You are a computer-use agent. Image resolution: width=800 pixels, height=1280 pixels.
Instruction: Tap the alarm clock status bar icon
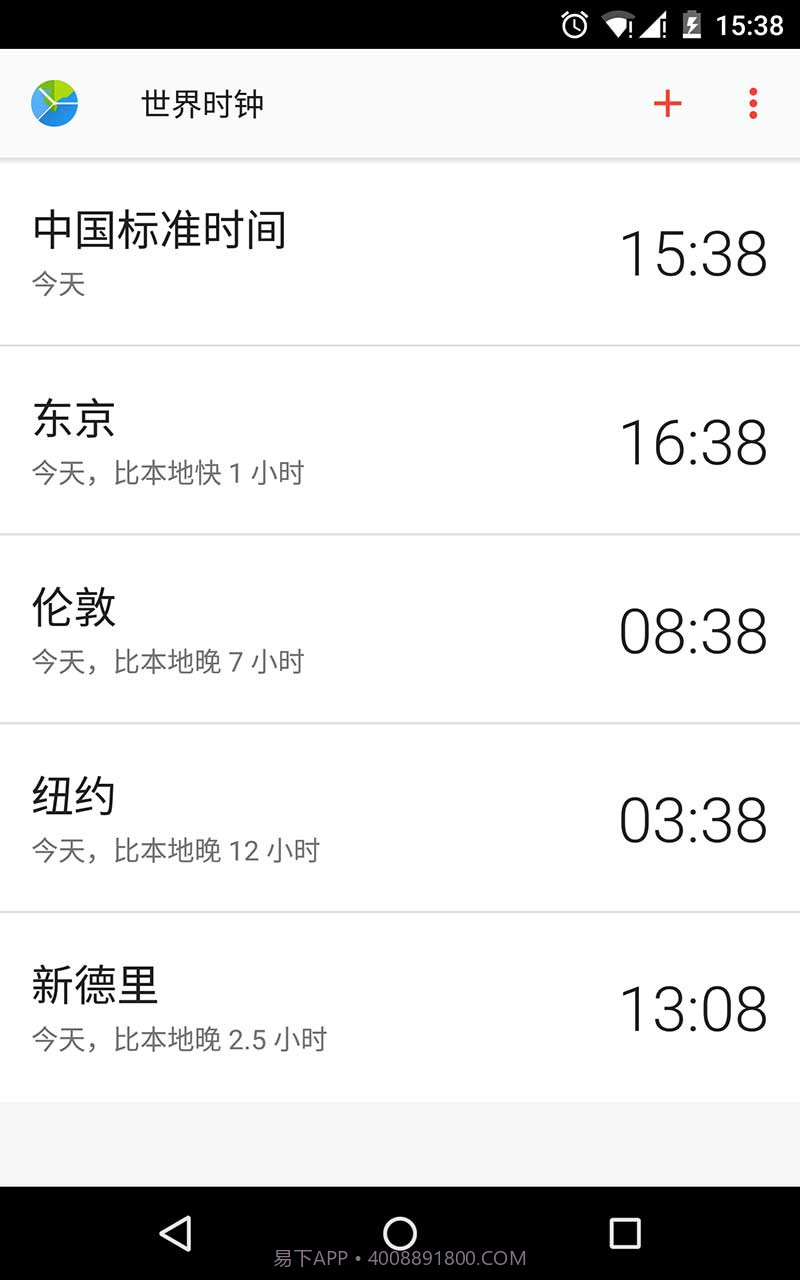(573, 24)
